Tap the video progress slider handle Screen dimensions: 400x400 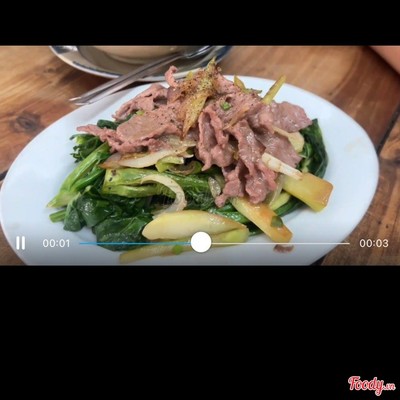(x=201, y=242)
